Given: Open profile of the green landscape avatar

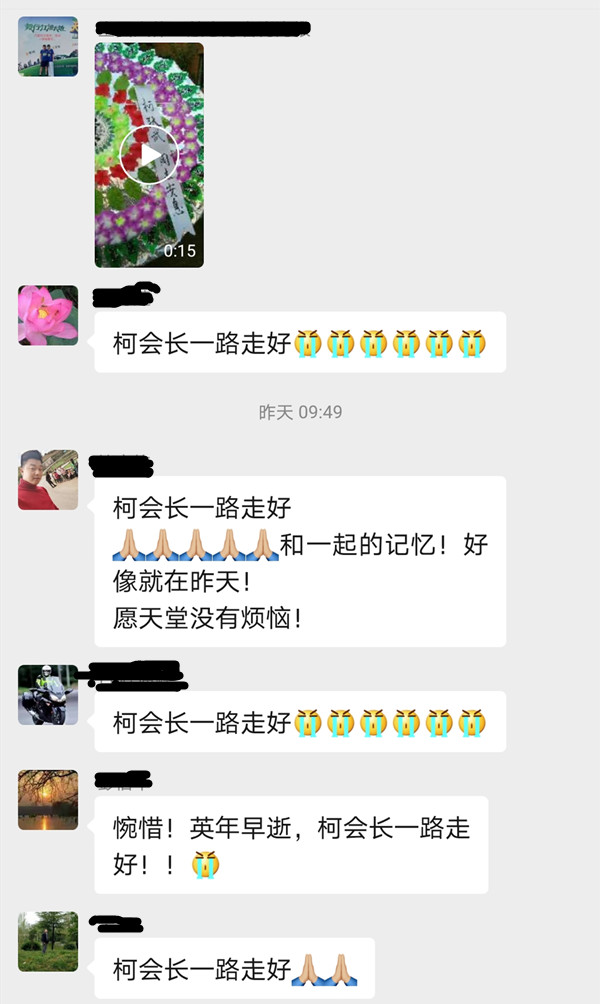Looking at the screenshot, I should click(x=48, y=941).
